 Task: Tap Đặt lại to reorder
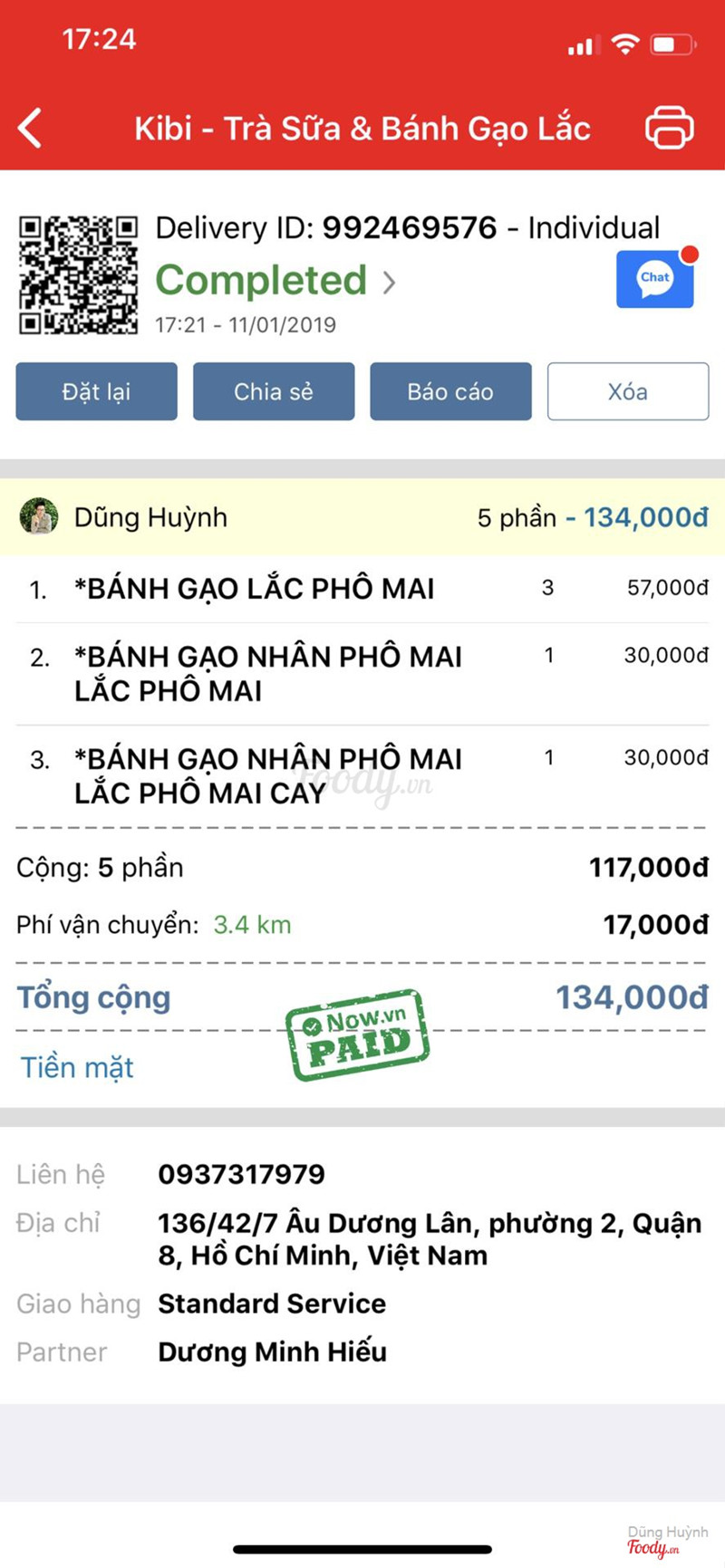(x=96, y=391)
